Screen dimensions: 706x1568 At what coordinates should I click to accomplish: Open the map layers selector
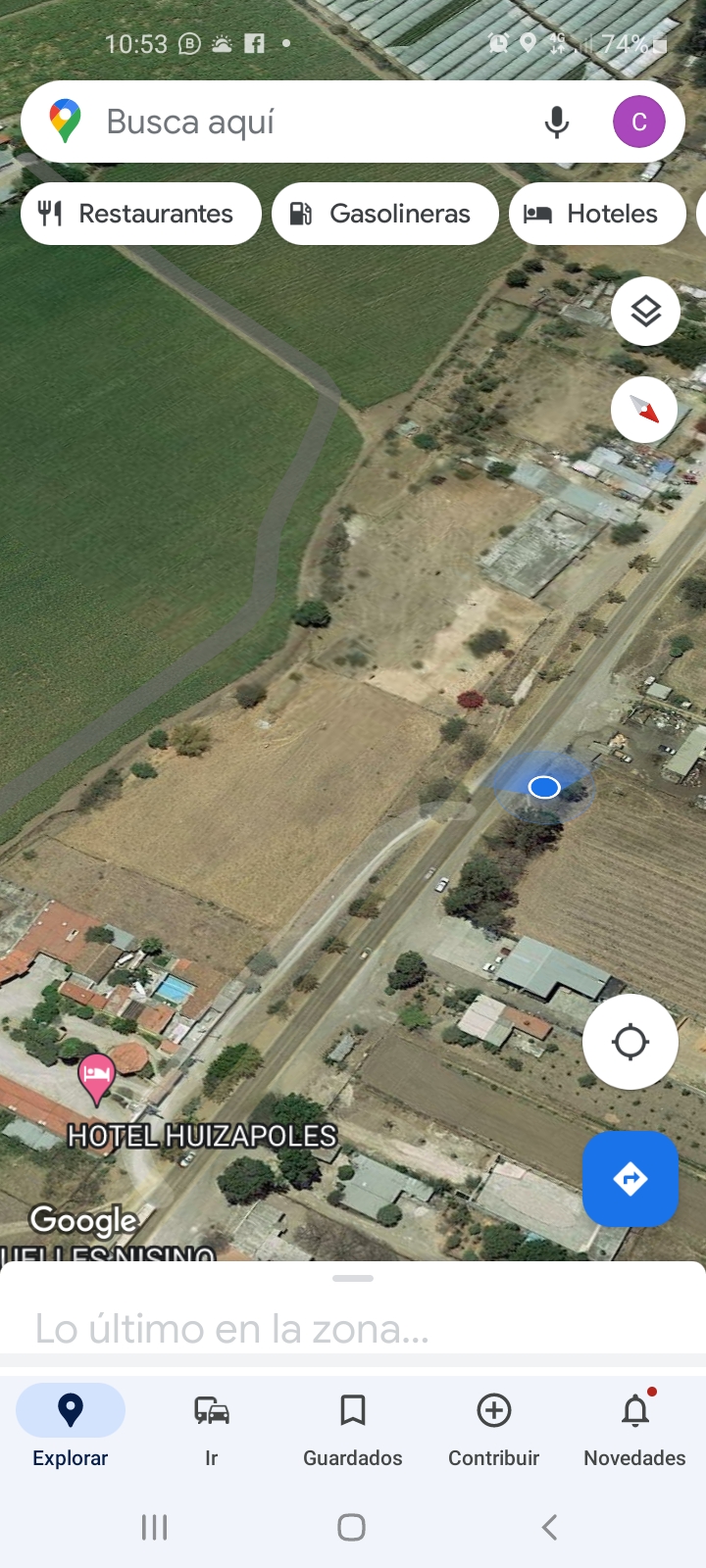pyautogui.click(x=645, y=312)
